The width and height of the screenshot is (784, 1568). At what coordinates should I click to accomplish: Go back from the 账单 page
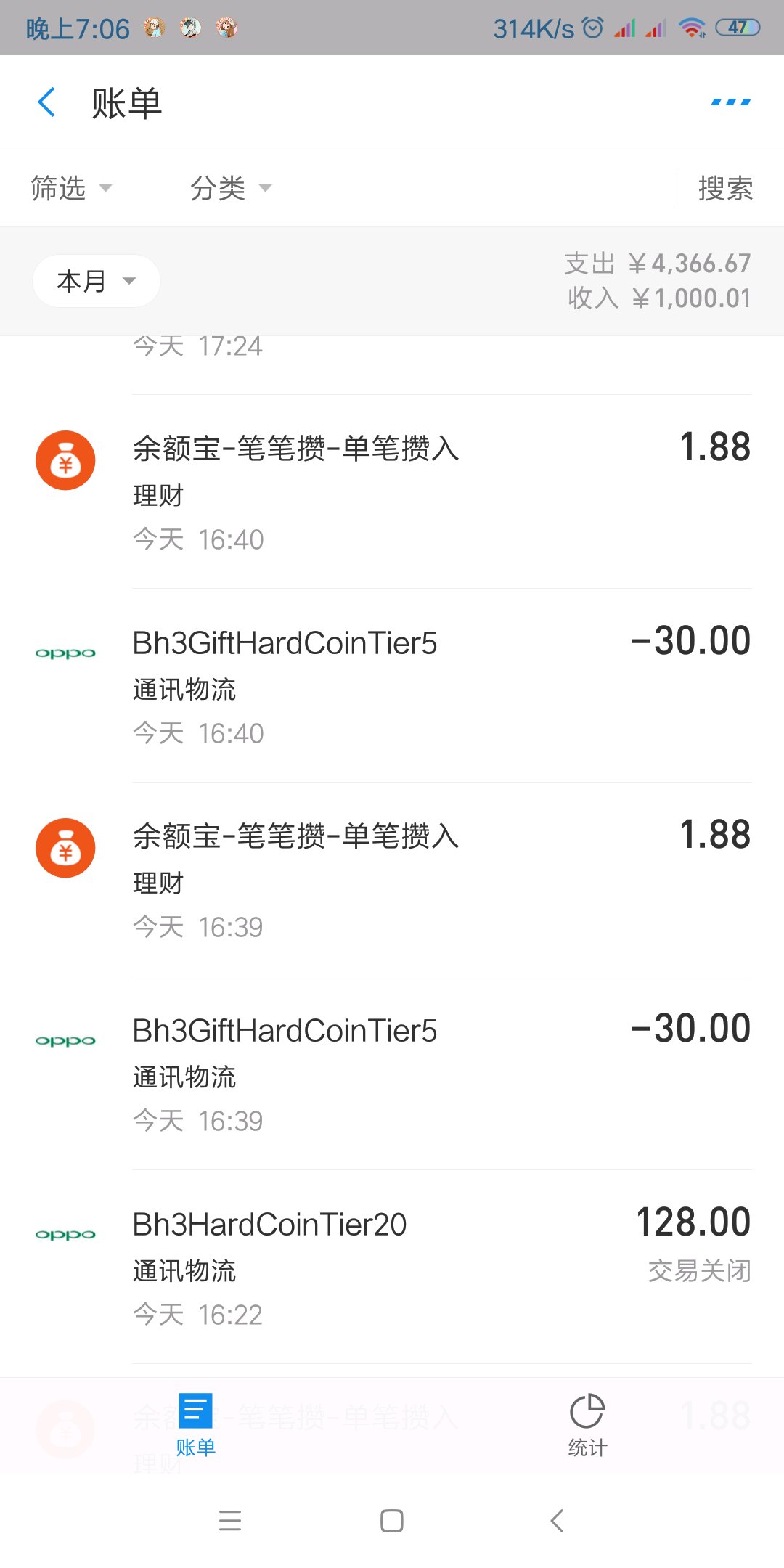(46, 102)
